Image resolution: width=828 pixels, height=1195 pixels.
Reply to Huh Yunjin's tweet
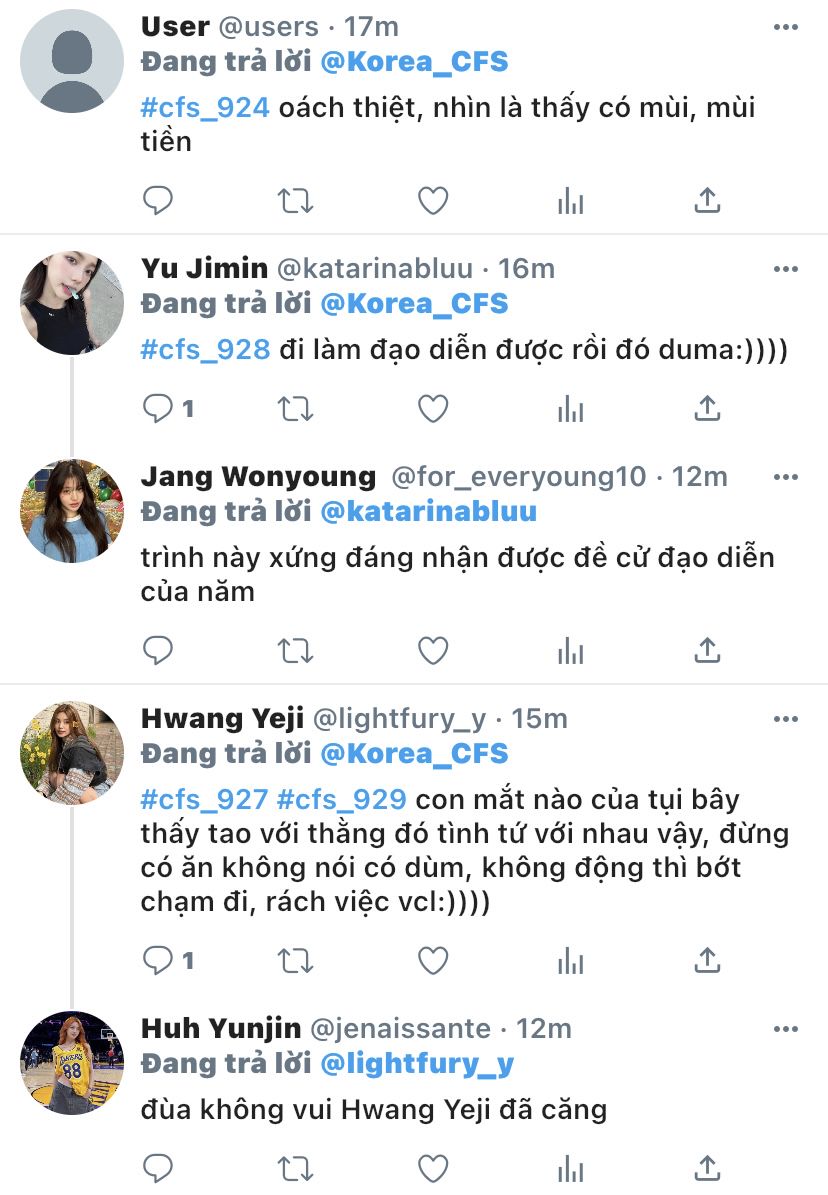click(158, 1169)
